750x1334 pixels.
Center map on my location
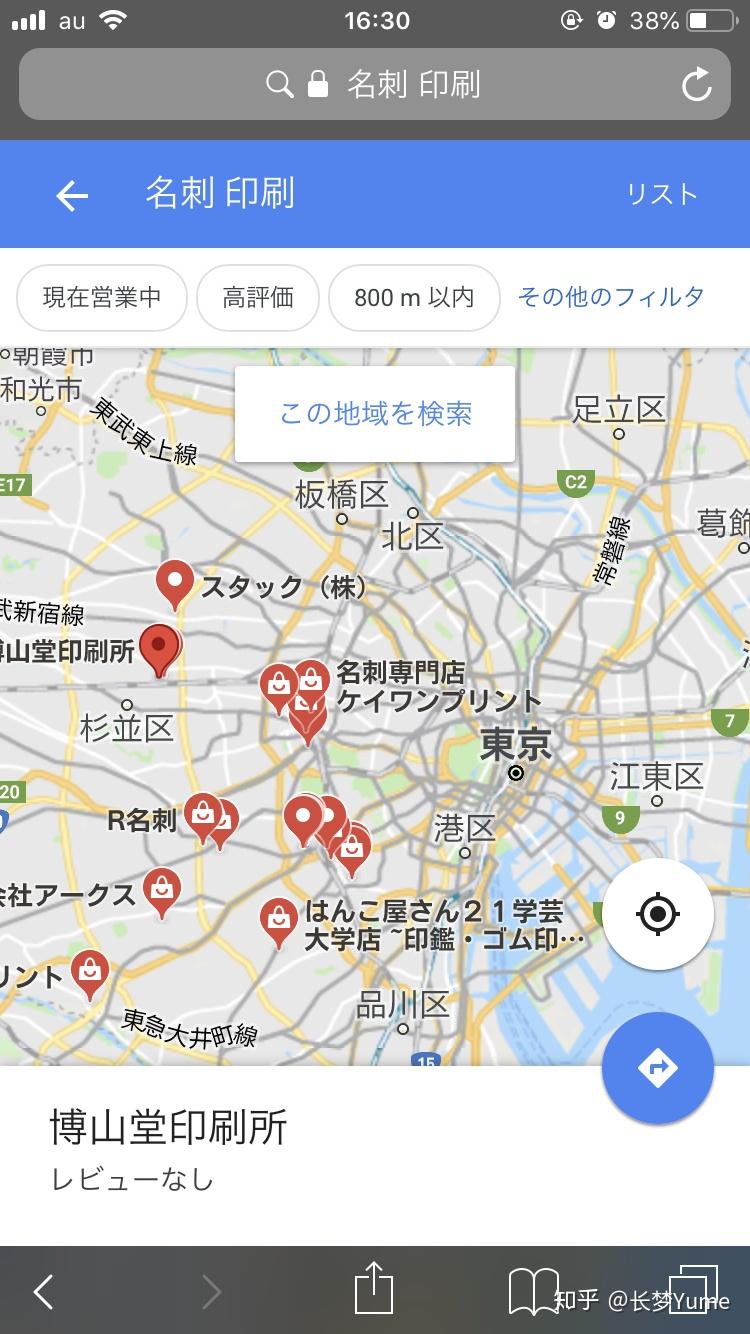(x=657, y=913)
